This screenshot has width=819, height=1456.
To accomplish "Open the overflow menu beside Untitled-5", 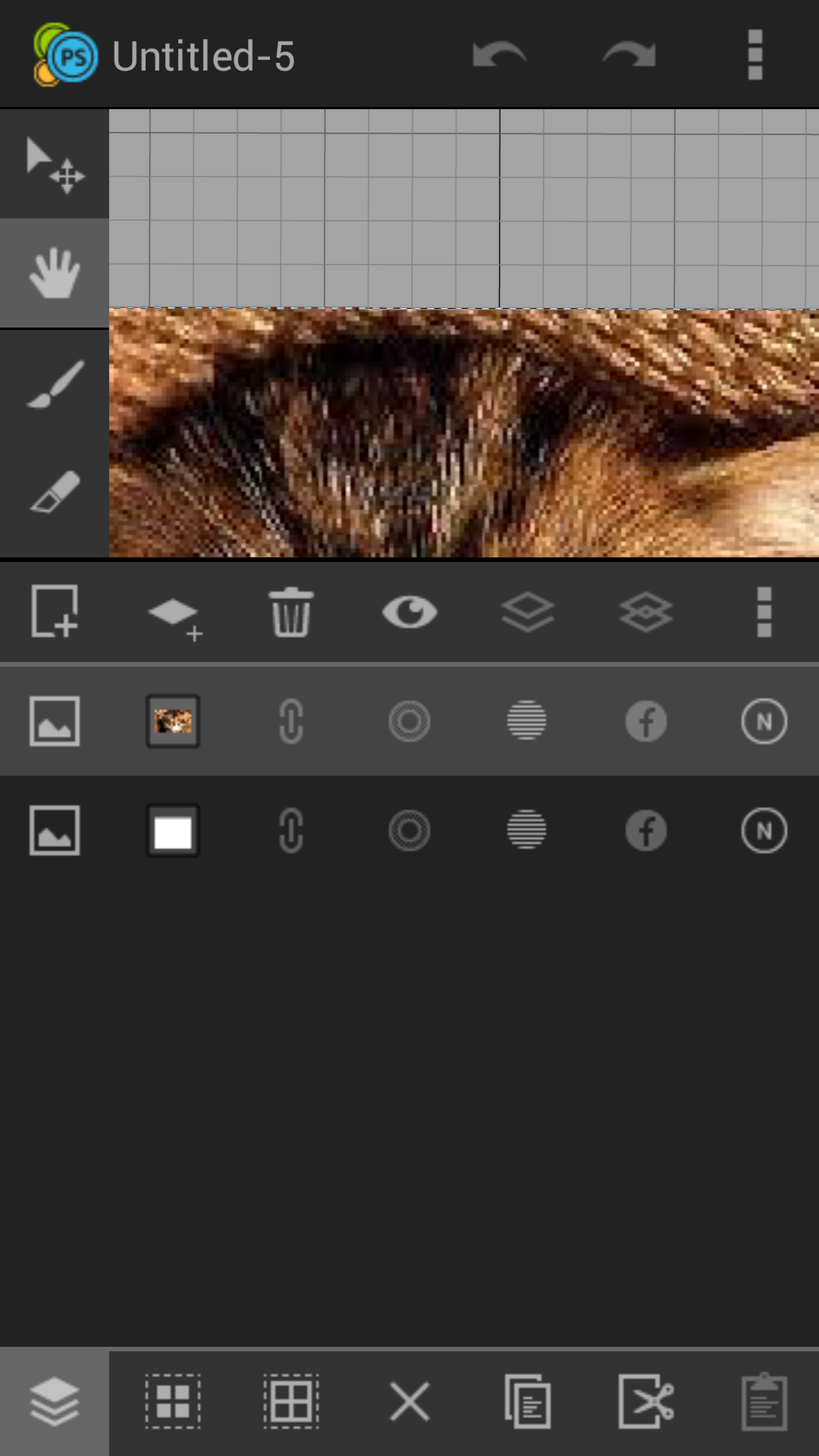I will point(755,55).
